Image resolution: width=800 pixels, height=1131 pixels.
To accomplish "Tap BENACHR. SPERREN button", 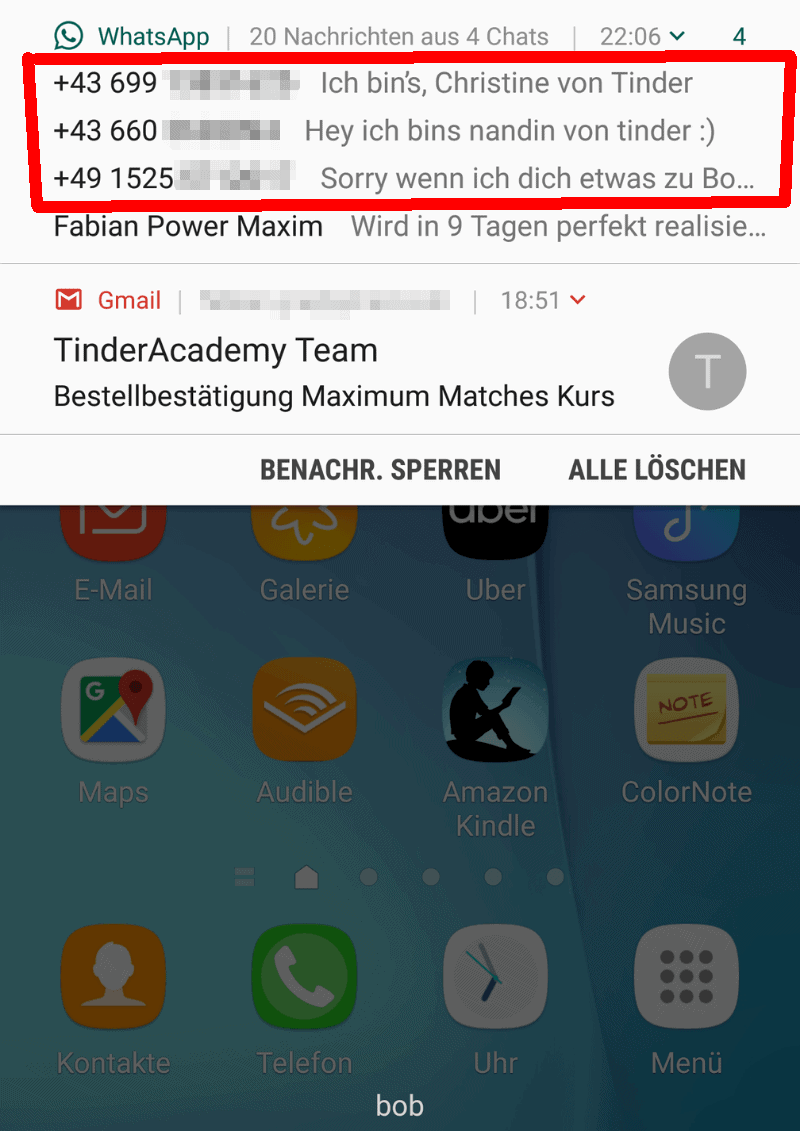I will 380,470.
